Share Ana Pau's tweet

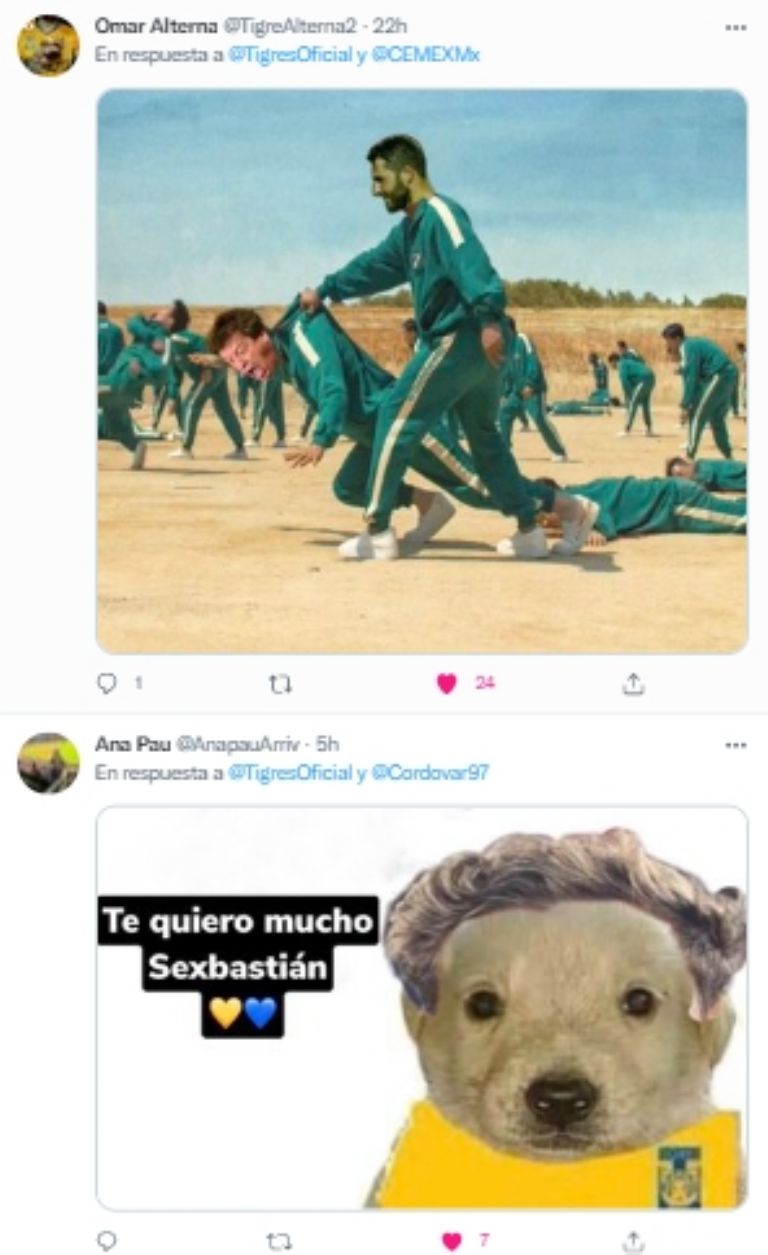point(632,1241)
